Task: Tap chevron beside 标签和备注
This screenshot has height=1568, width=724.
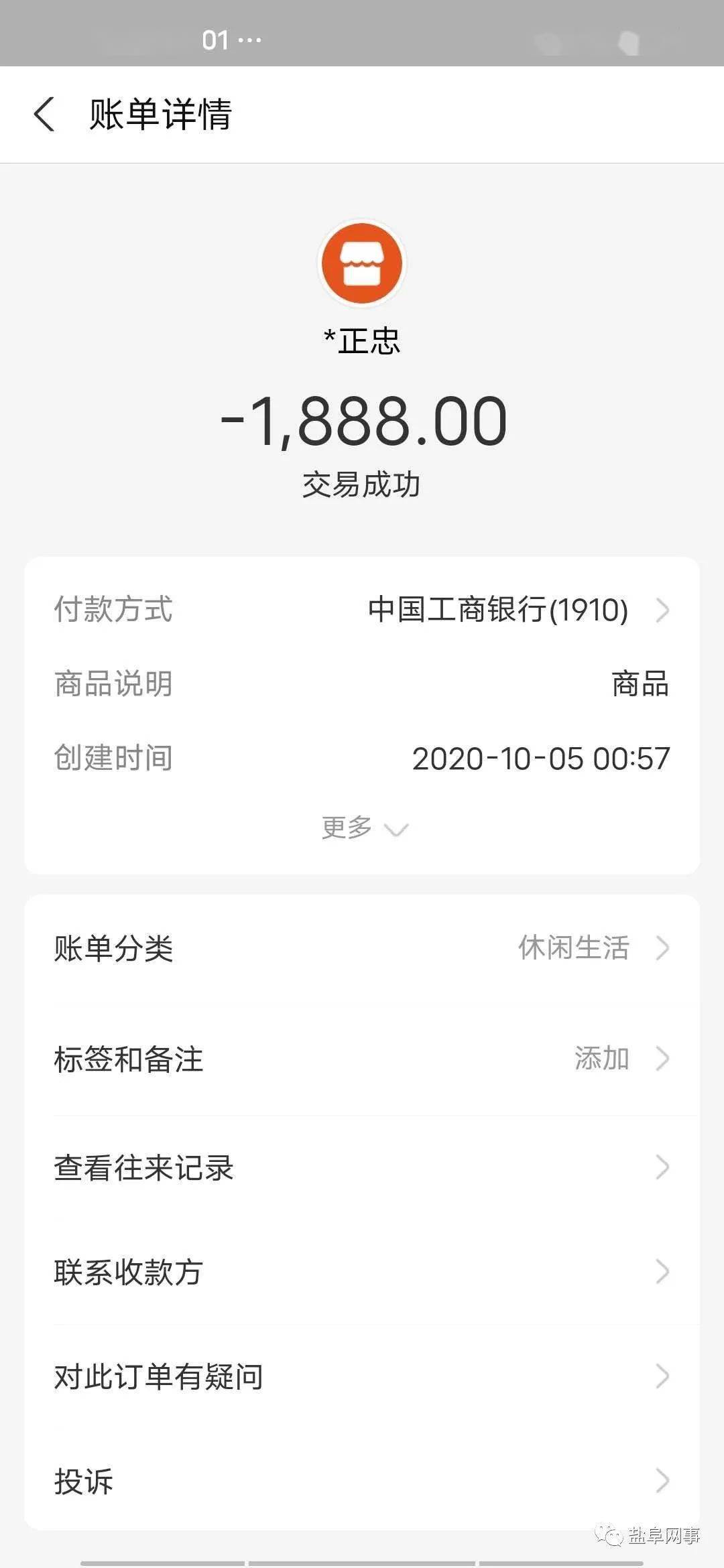Action: pos(662,1059)
